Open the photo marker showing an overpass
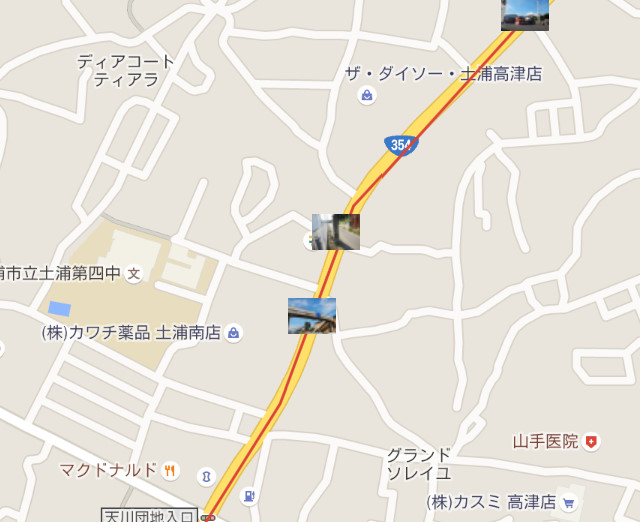Screen dimensions: 640x522 coord(311,315)
